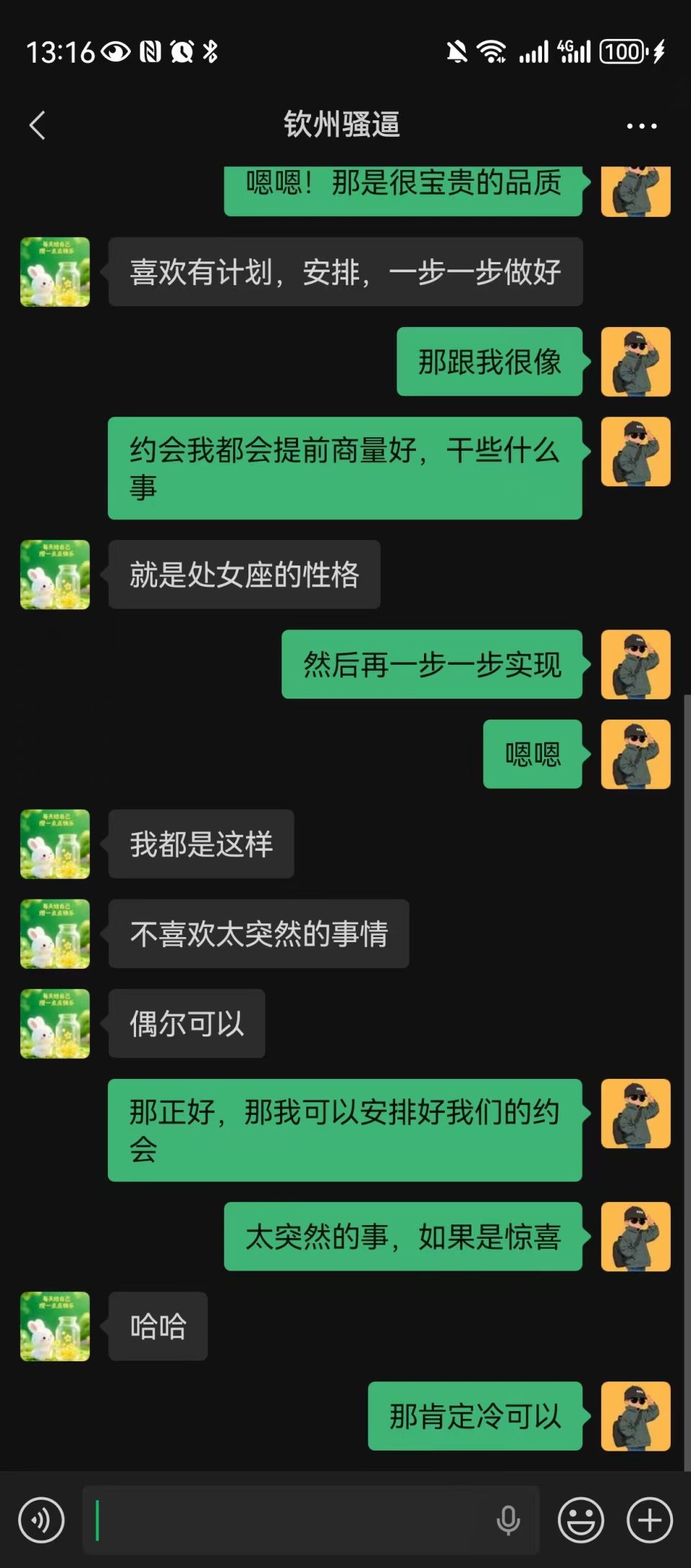Open the emoji sticker panel
The height and width of the screenshot is (1568, 691).
(581, 1520)
